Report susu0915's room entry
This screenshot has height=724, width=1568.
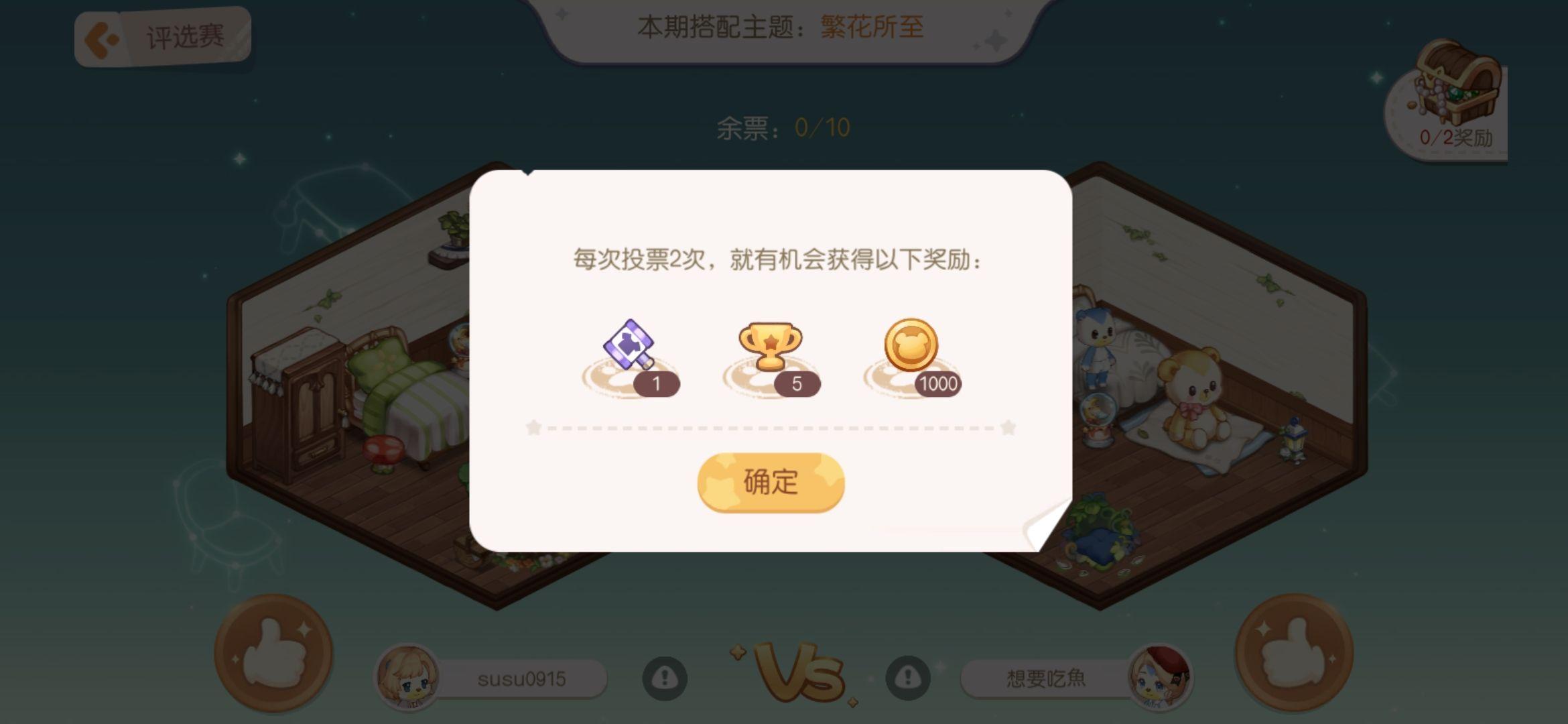pos(664,678)
